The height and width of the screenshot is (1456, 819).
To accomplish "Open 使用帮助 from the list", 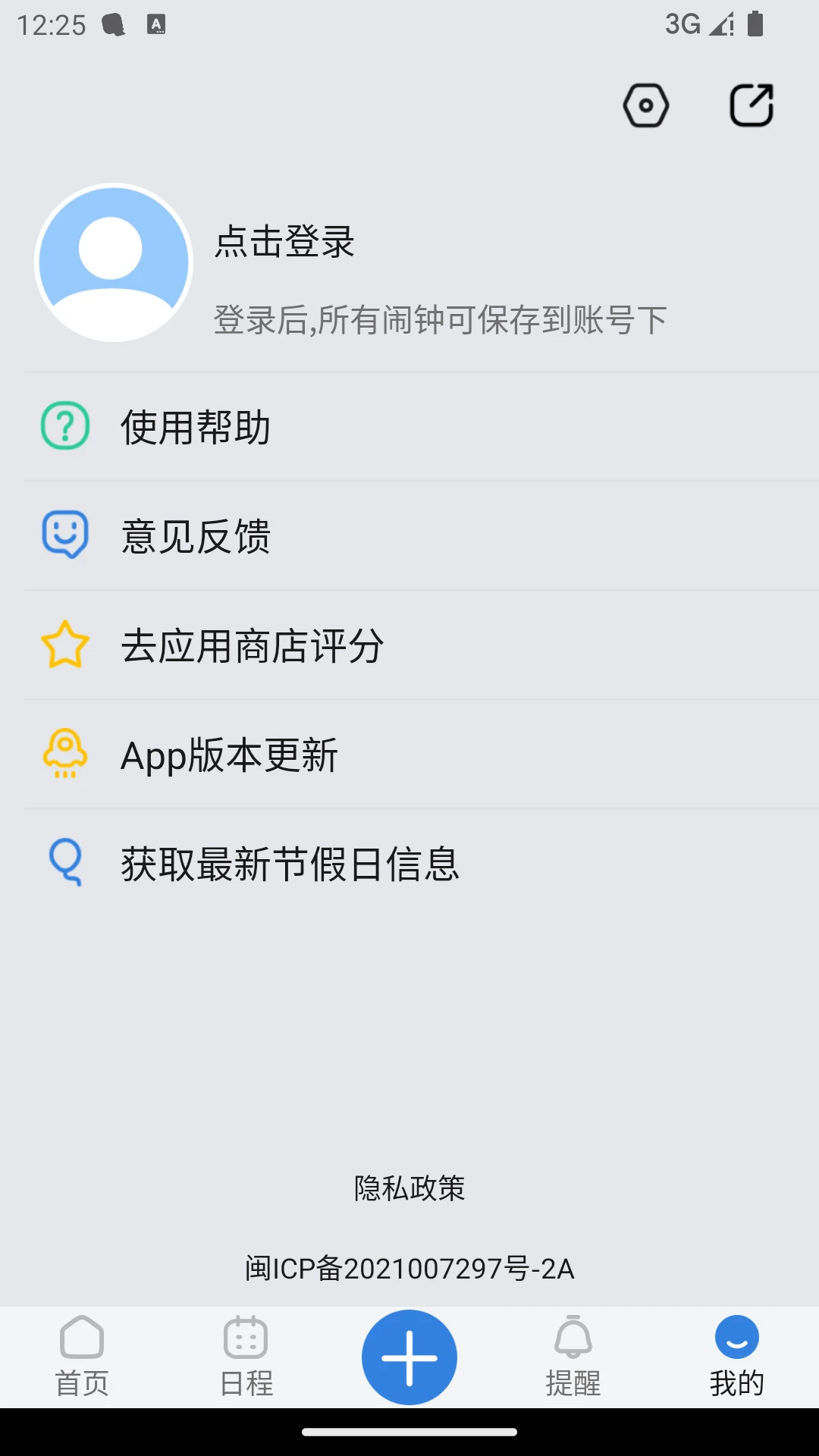I will pyautogui.click(x=196, y=428).
